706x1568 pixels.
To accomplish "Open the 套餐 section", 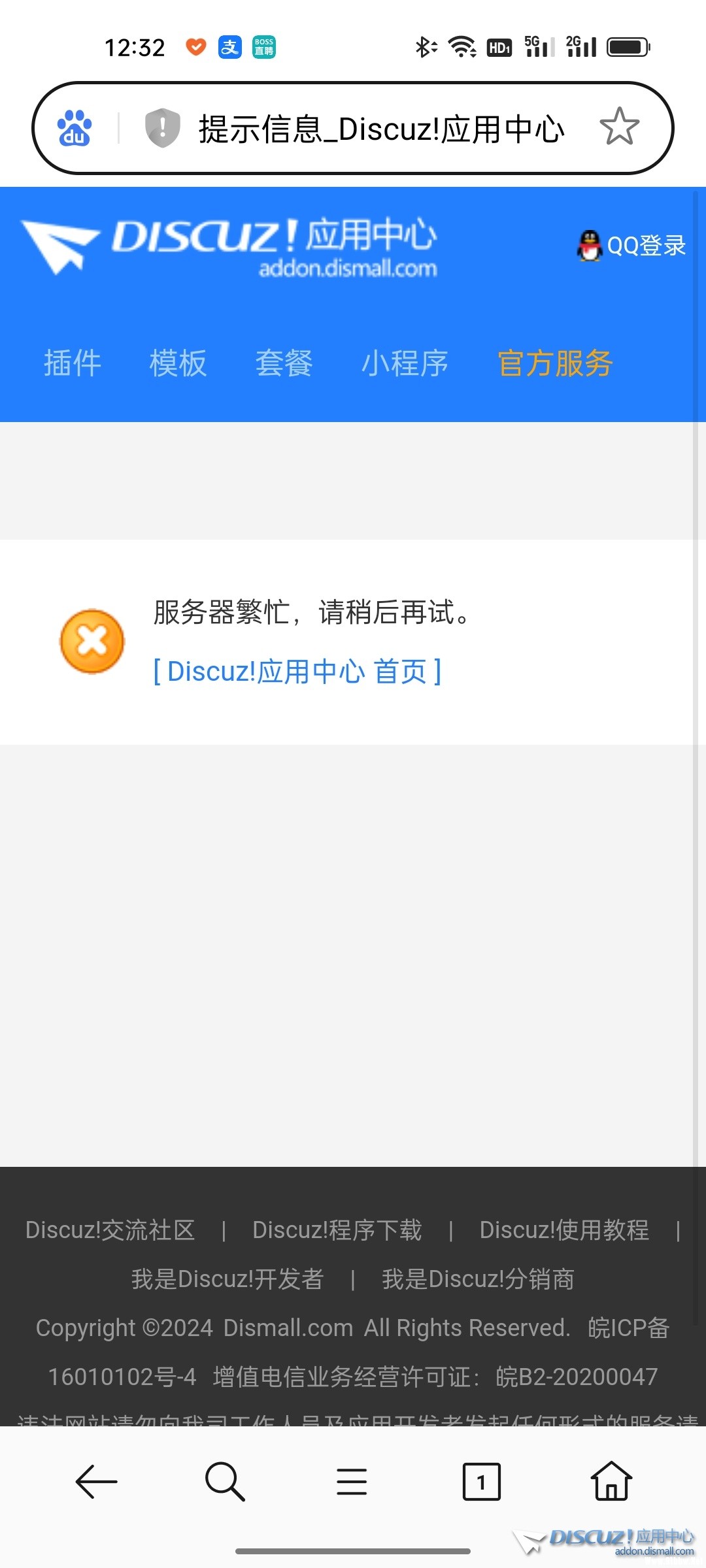I will tap(284, 363).
